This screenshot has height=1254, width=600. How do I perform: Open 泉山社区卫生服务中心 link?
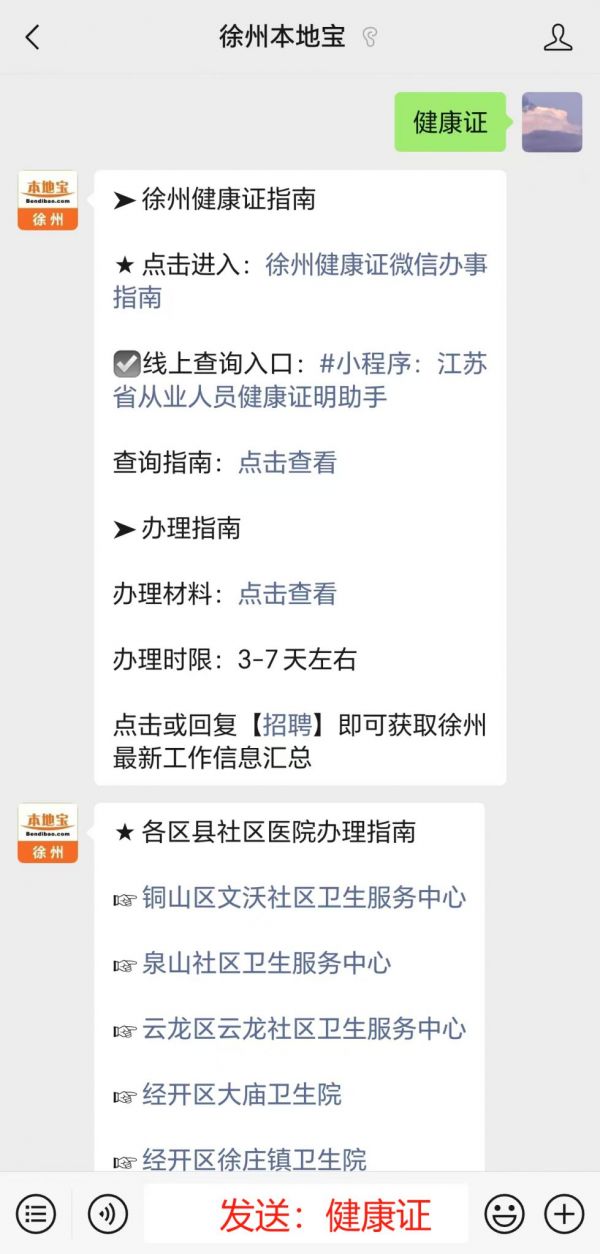point(266,964)
